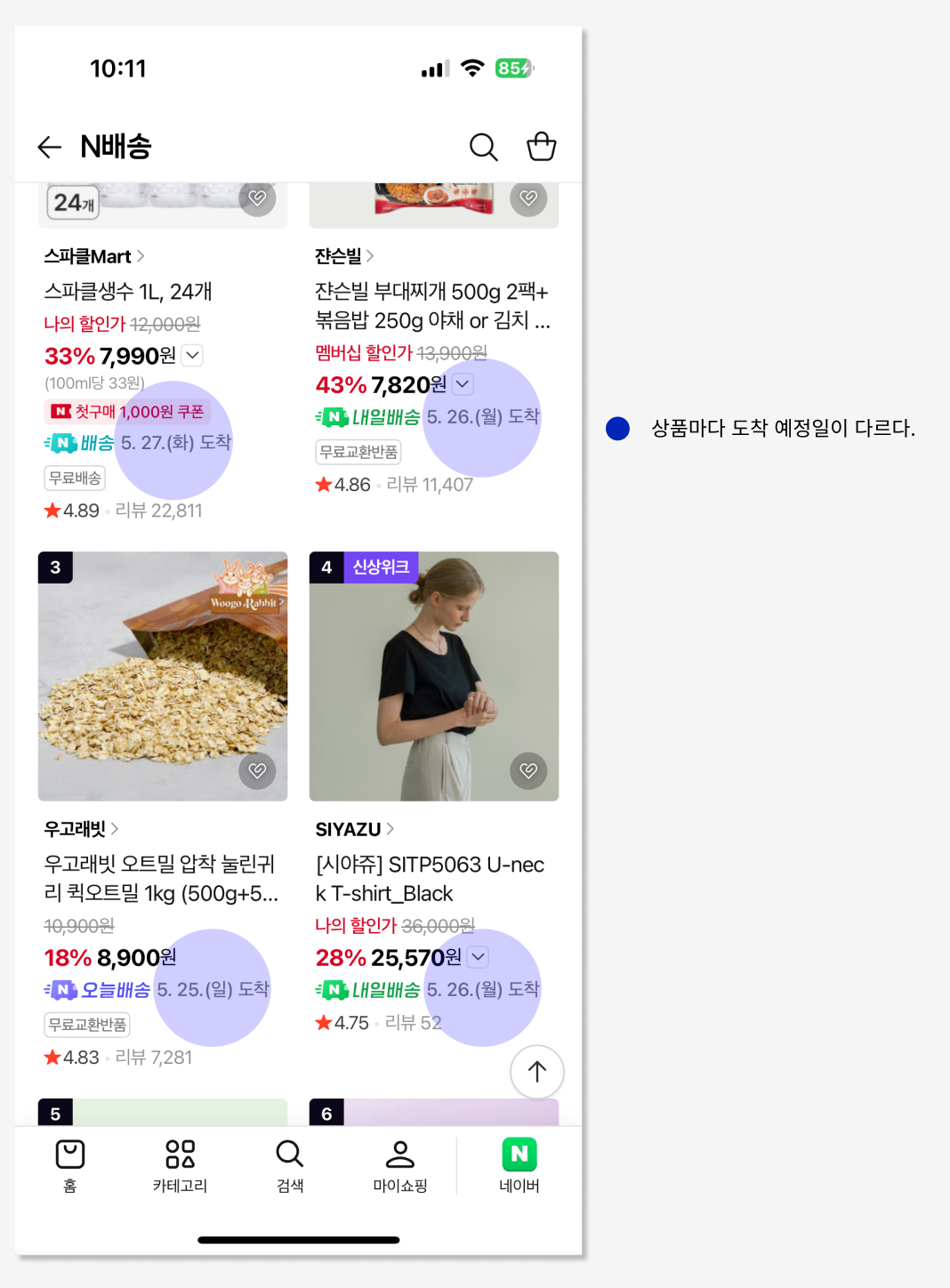
Task: Click the scroll-to-top arrow button
Action: pos(537,1072)
